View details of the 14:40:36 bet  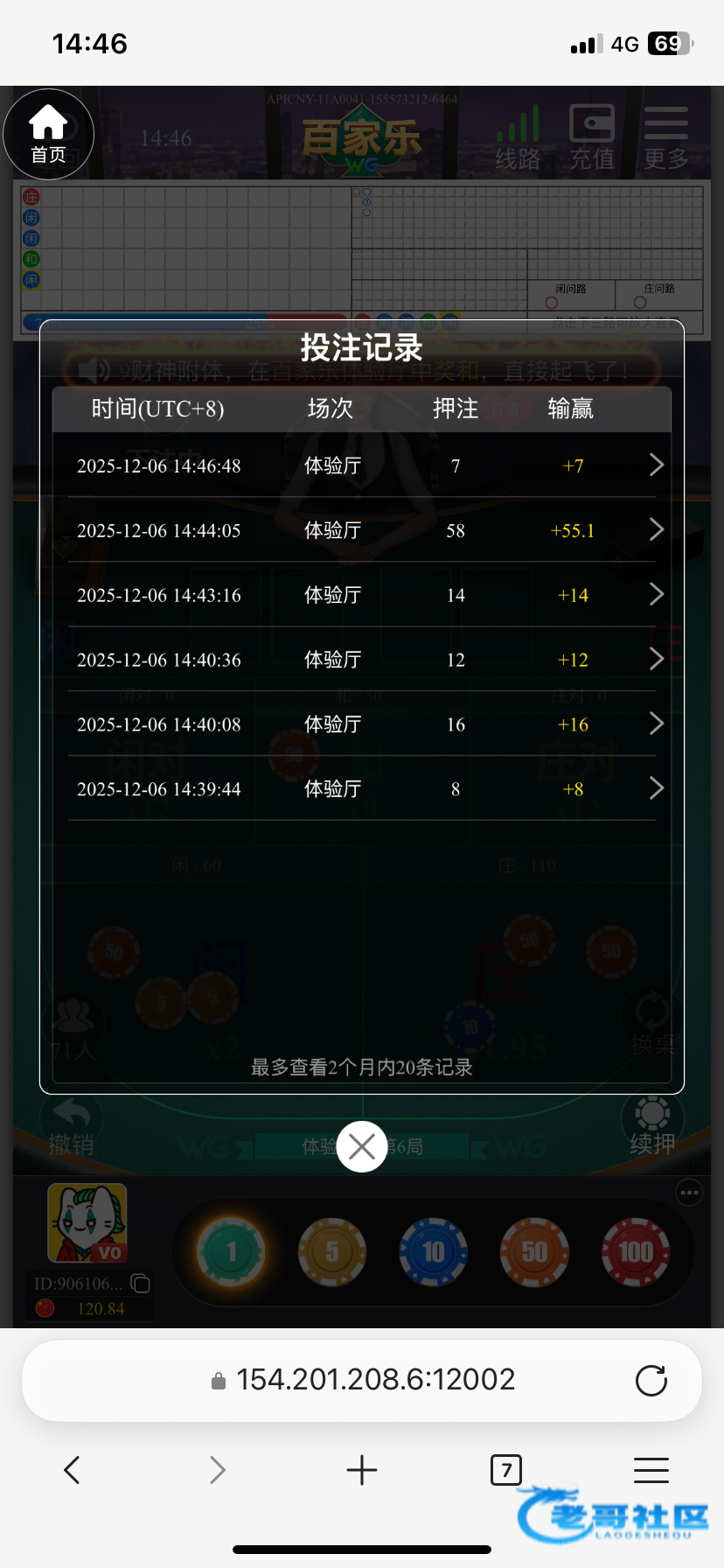(656, 660)
